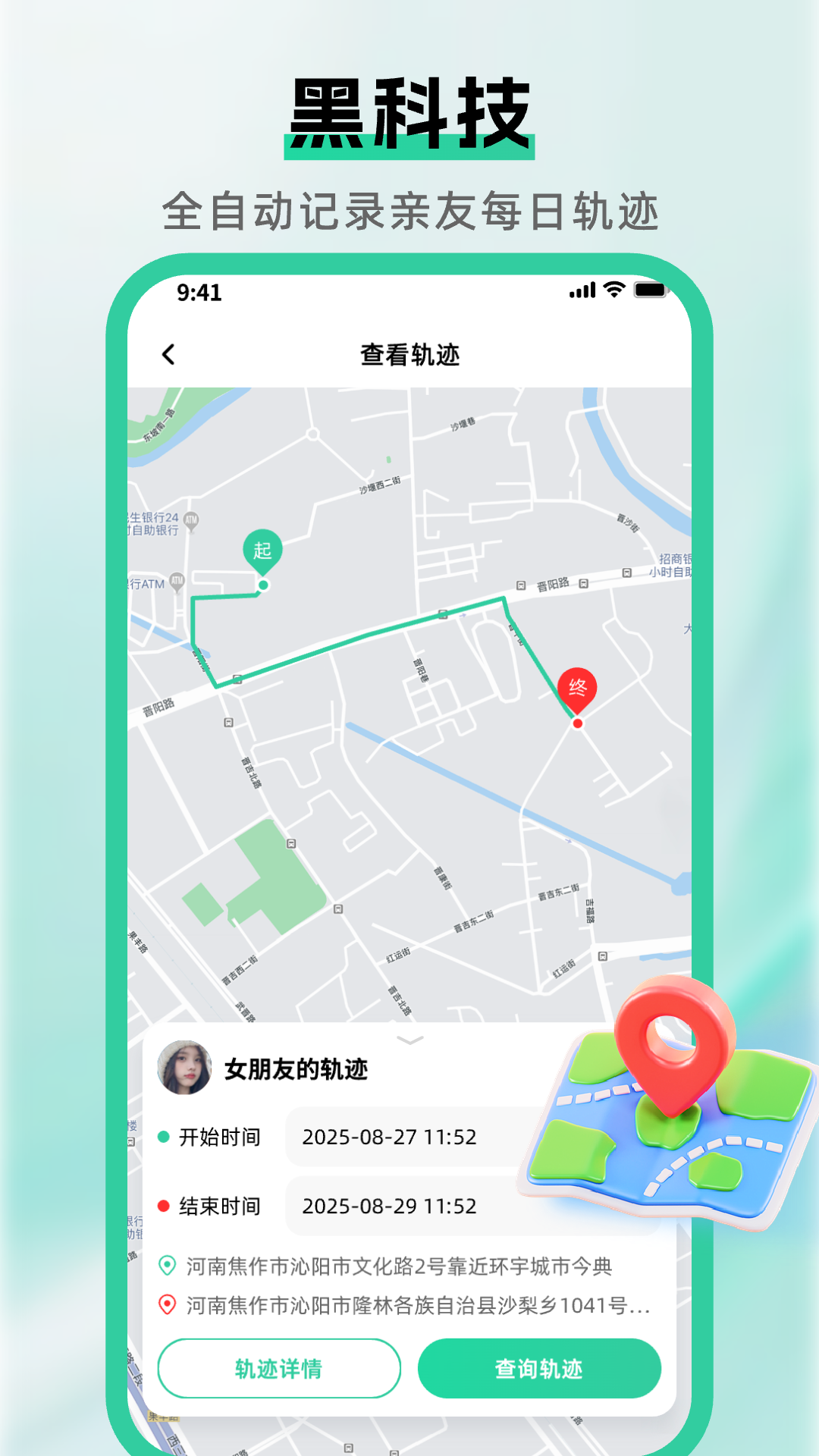This screenshot has width=819, height=1456.
Task: Click the red dot beside 结束时间
Action: point(162,1206)
